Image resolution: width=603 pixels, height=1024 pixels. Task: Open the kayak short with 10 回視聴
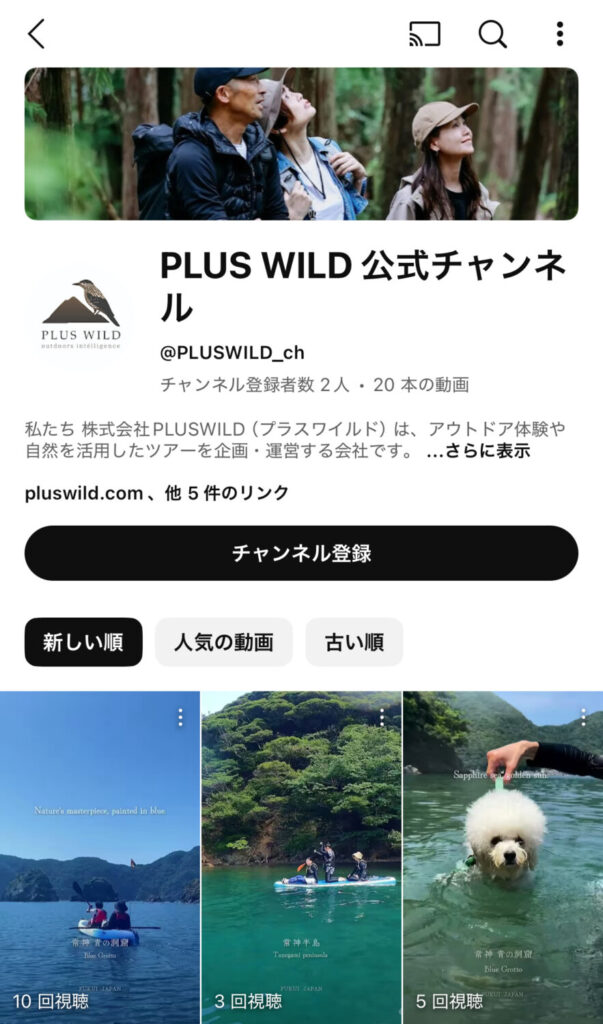point(100,860)
